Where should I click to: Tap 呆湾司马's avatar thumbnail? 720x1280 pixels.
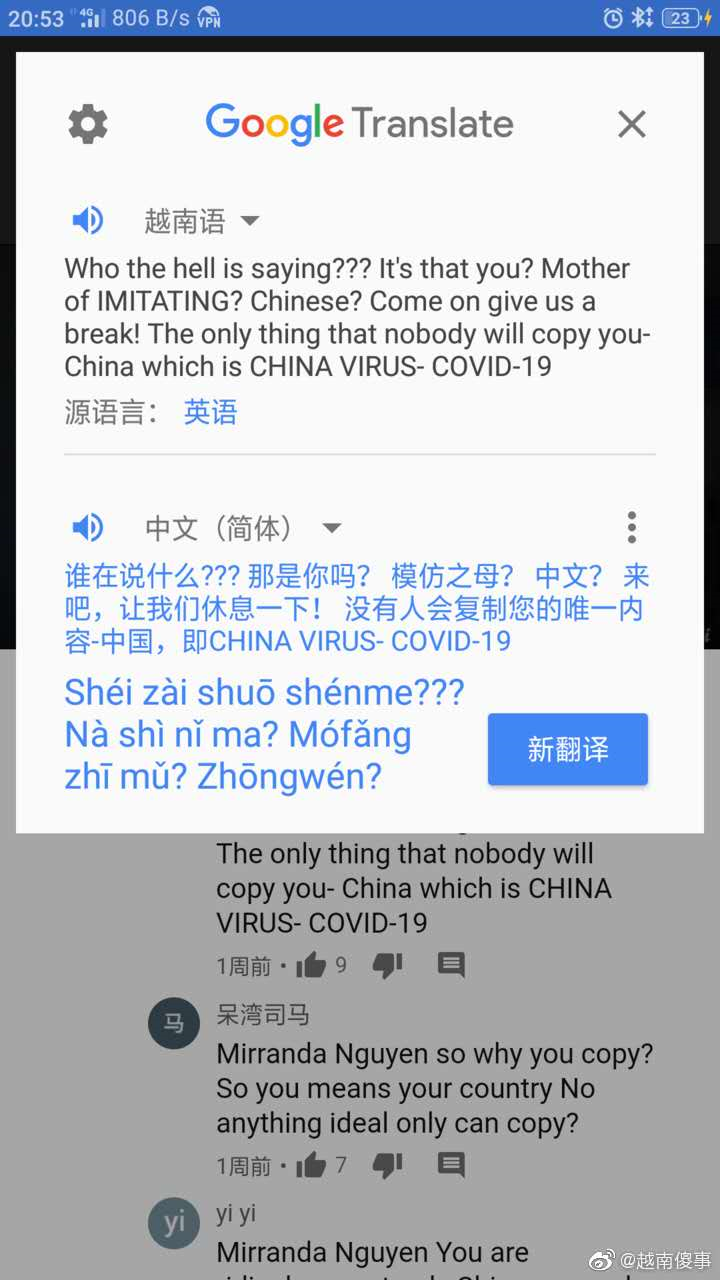point(174,1023)
